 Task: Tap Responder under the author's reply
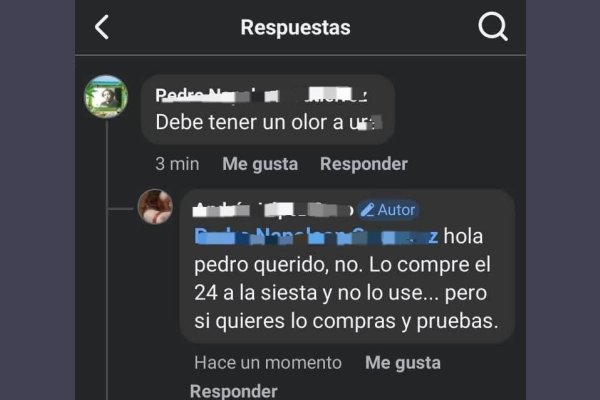tap(233, 391)
